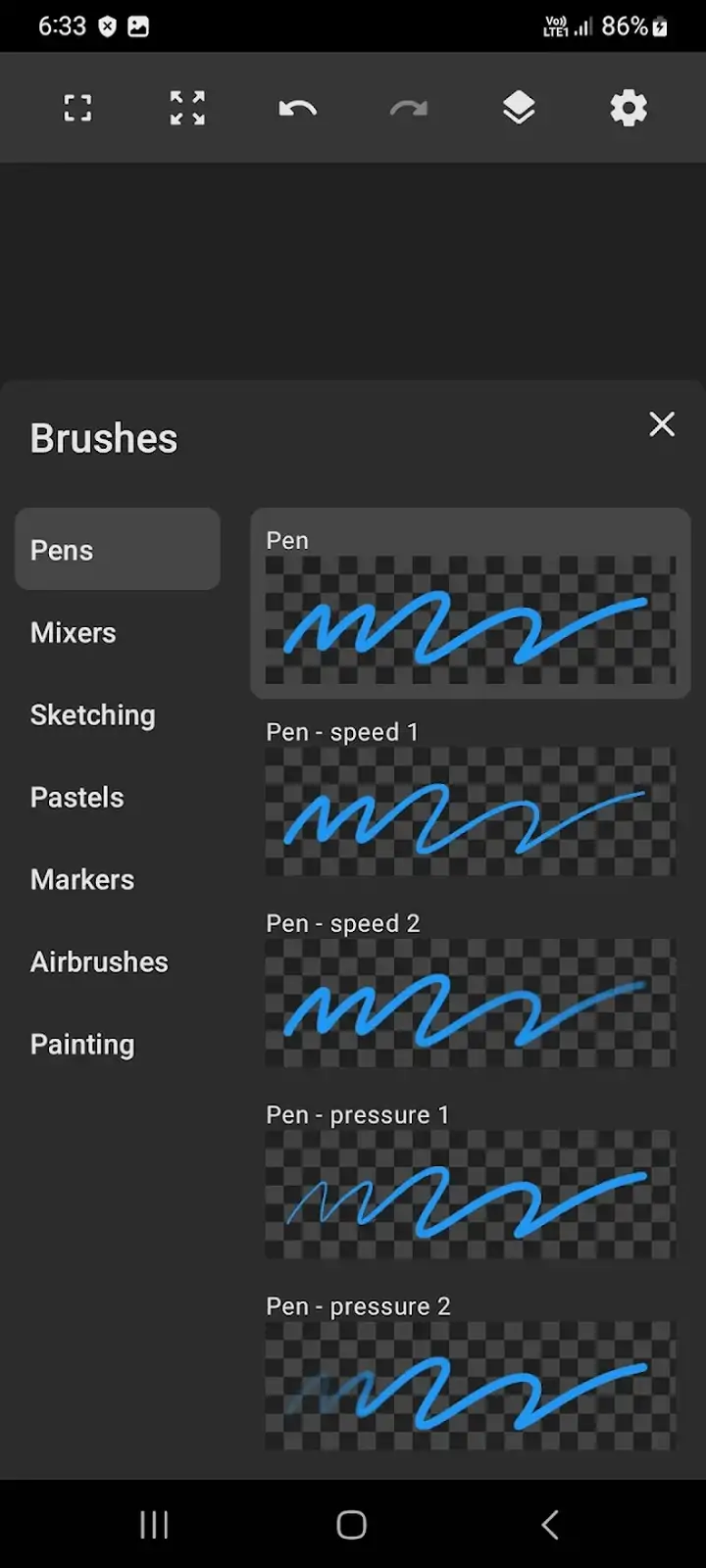Select the Pen - pressure 2 brush
Screen dimensions: 706x1568
[471, 1369]
